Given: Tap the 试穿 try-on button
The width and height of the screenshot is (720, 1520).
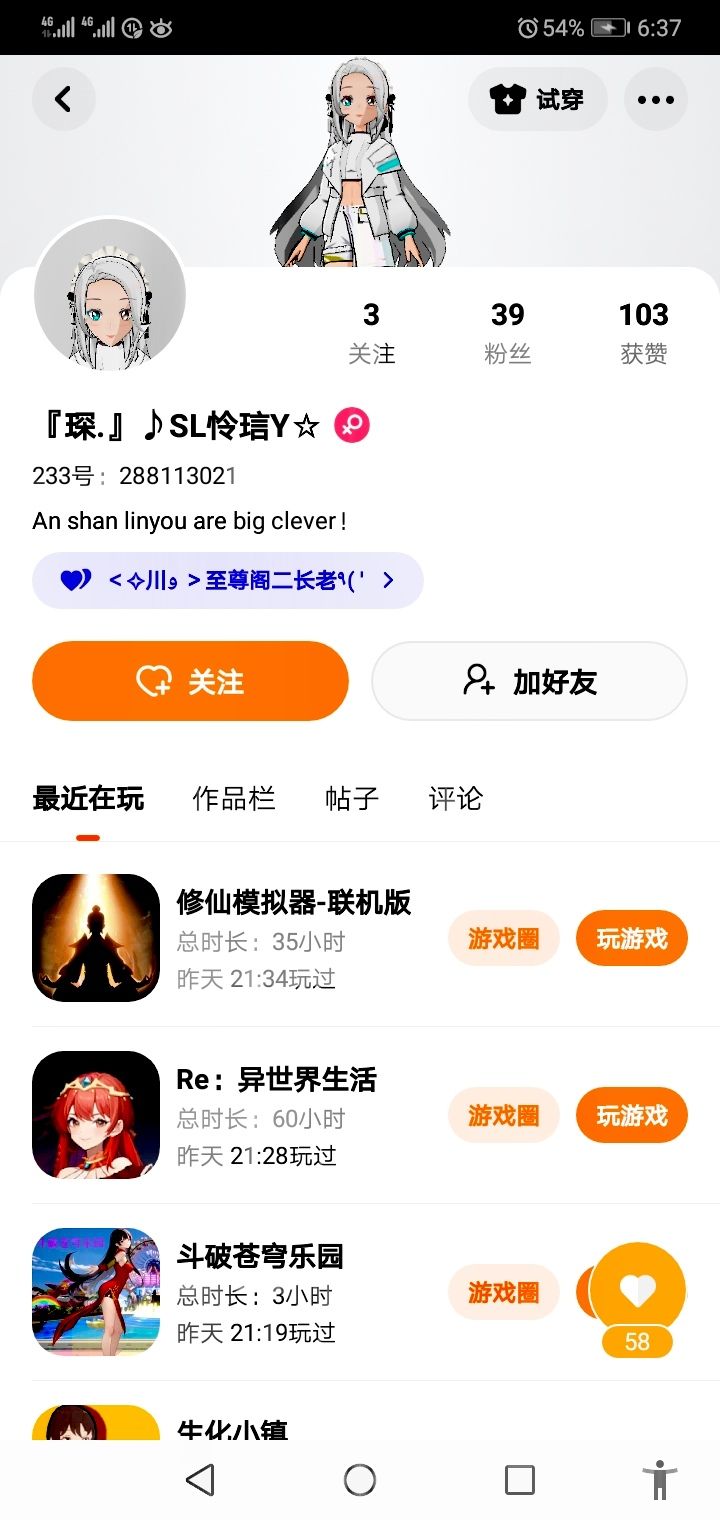Looking at the screenshot, I should click(x=537, y=99).
